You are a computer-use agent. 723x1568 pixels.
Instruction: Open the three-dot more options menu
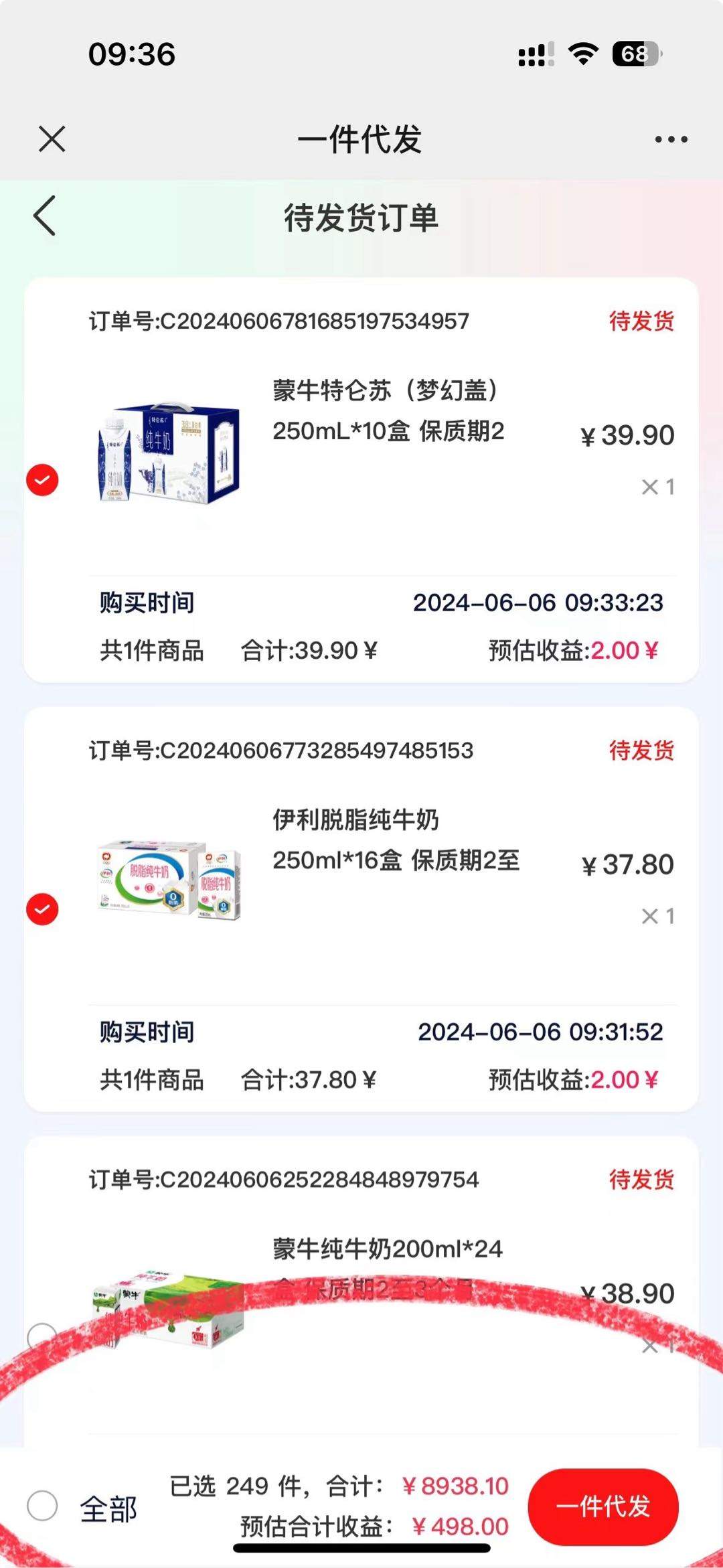(x=671, y=139)
